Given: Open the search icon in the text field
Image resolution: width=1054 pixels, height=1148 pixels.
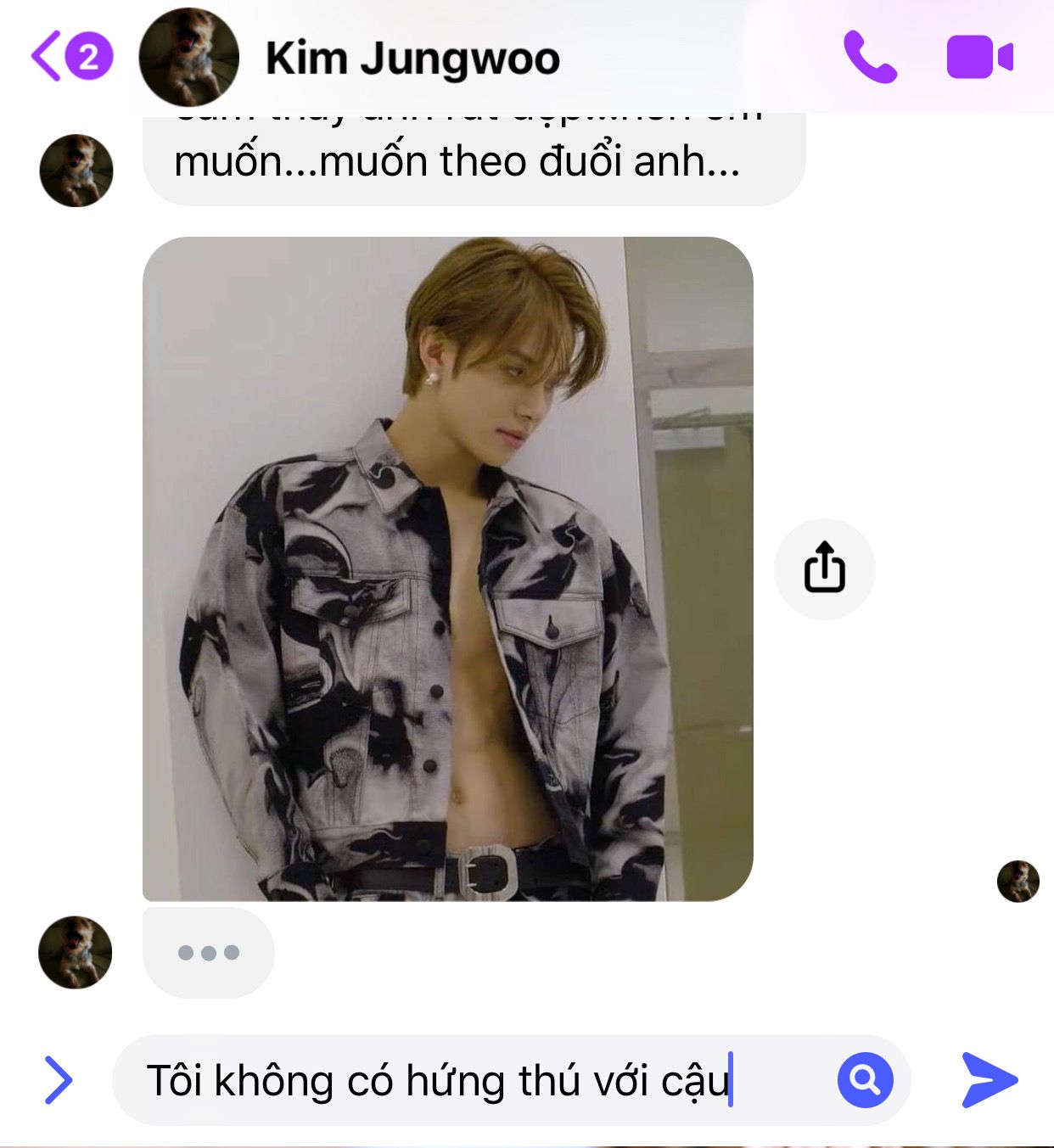Looking at the screenshot, I should (865, 1080).
